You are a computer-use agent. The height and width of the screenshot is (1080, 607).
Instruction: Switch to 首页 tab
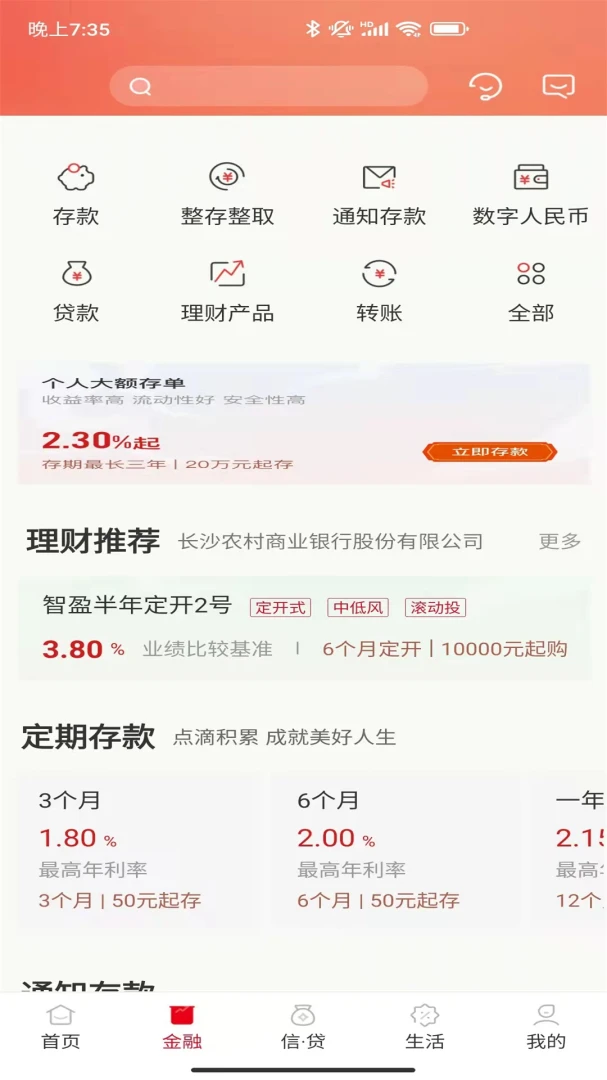(x=61, y=1028)
